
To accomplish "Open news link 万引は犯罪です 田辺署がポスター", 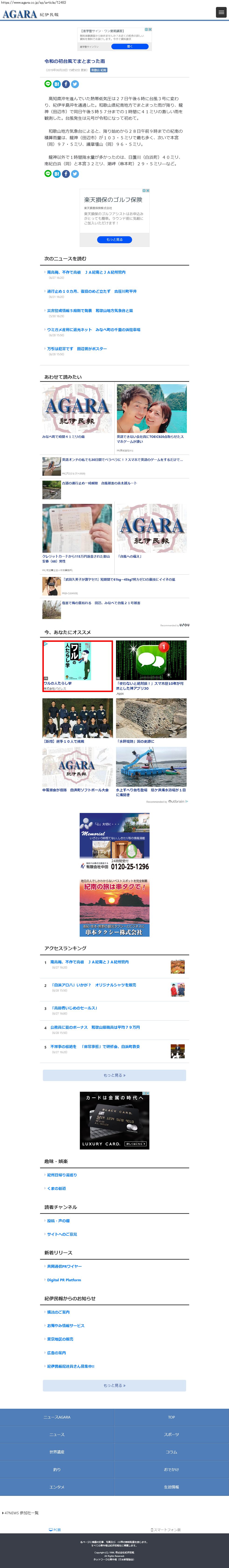I will pos(77,349).
